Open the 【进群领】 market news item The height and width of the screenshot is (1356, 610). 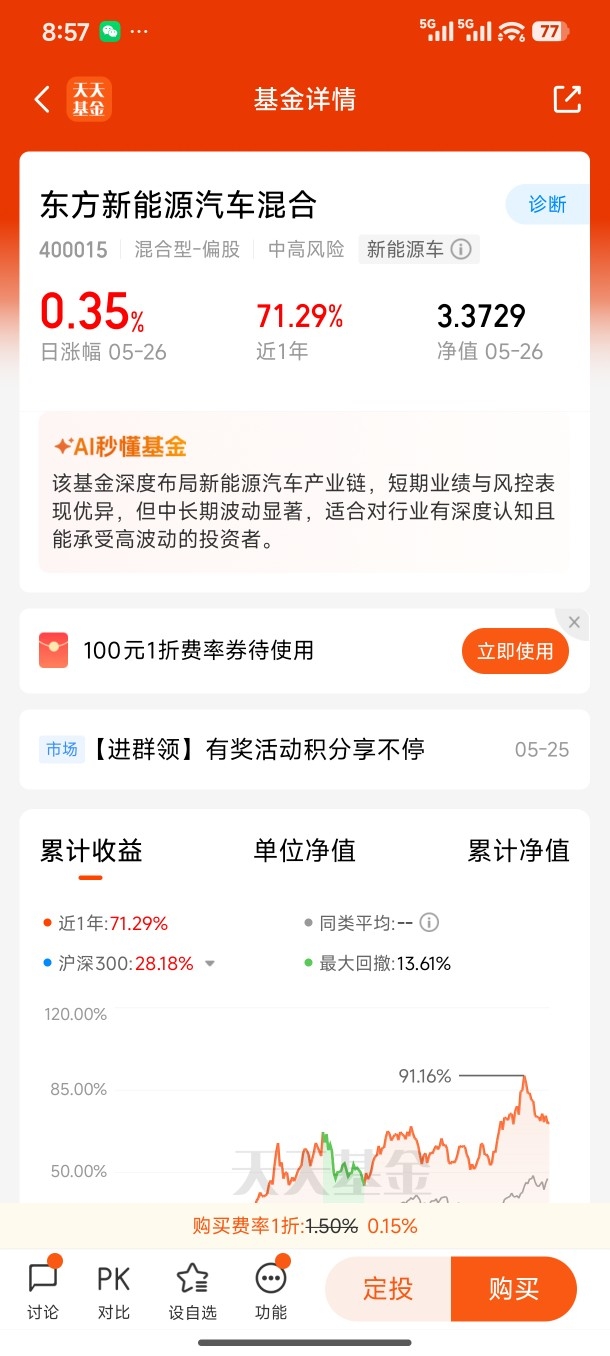coord(304,749)
